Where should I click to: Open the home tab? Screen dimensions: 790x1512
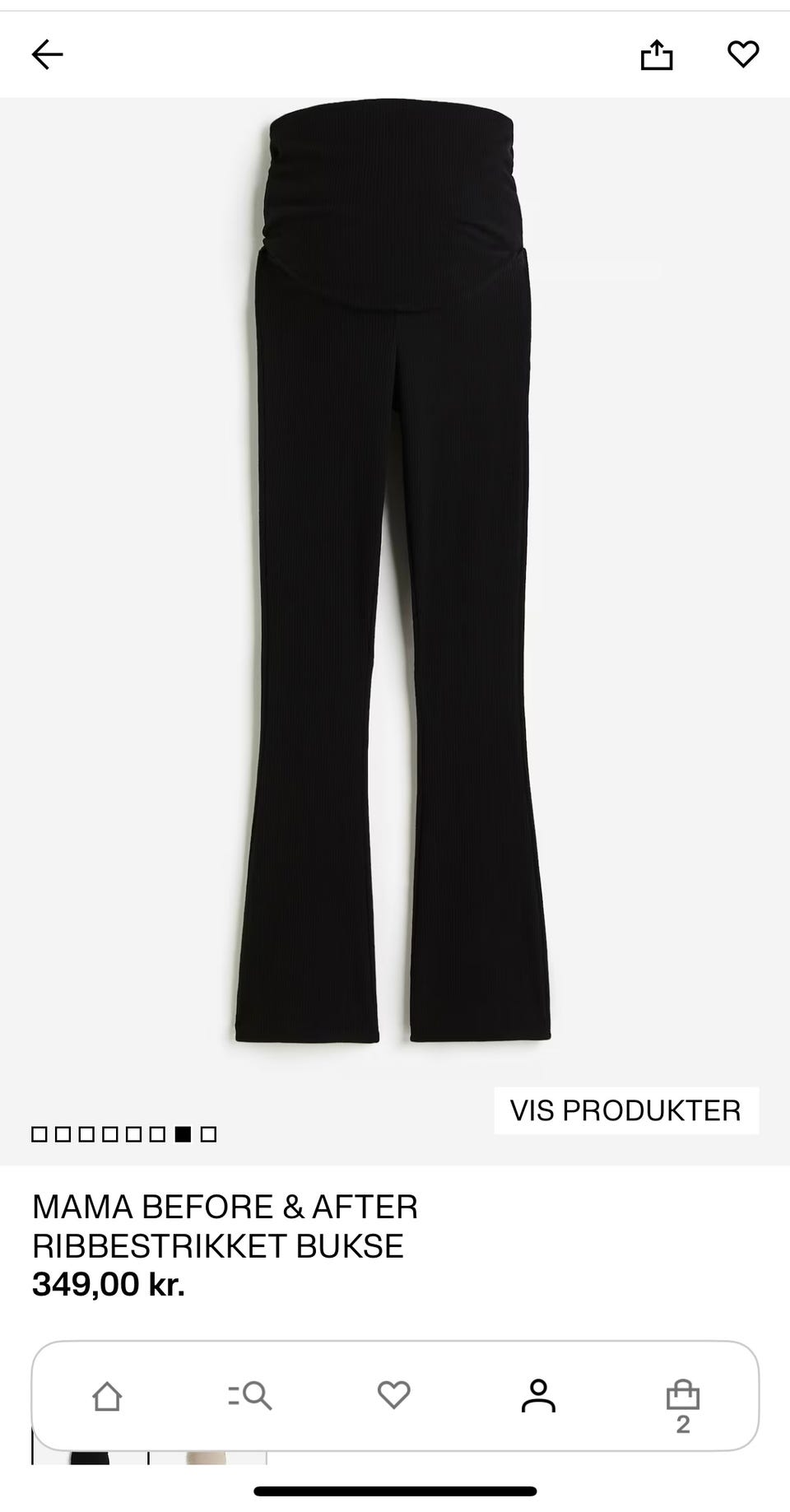tap(107, 1397)
